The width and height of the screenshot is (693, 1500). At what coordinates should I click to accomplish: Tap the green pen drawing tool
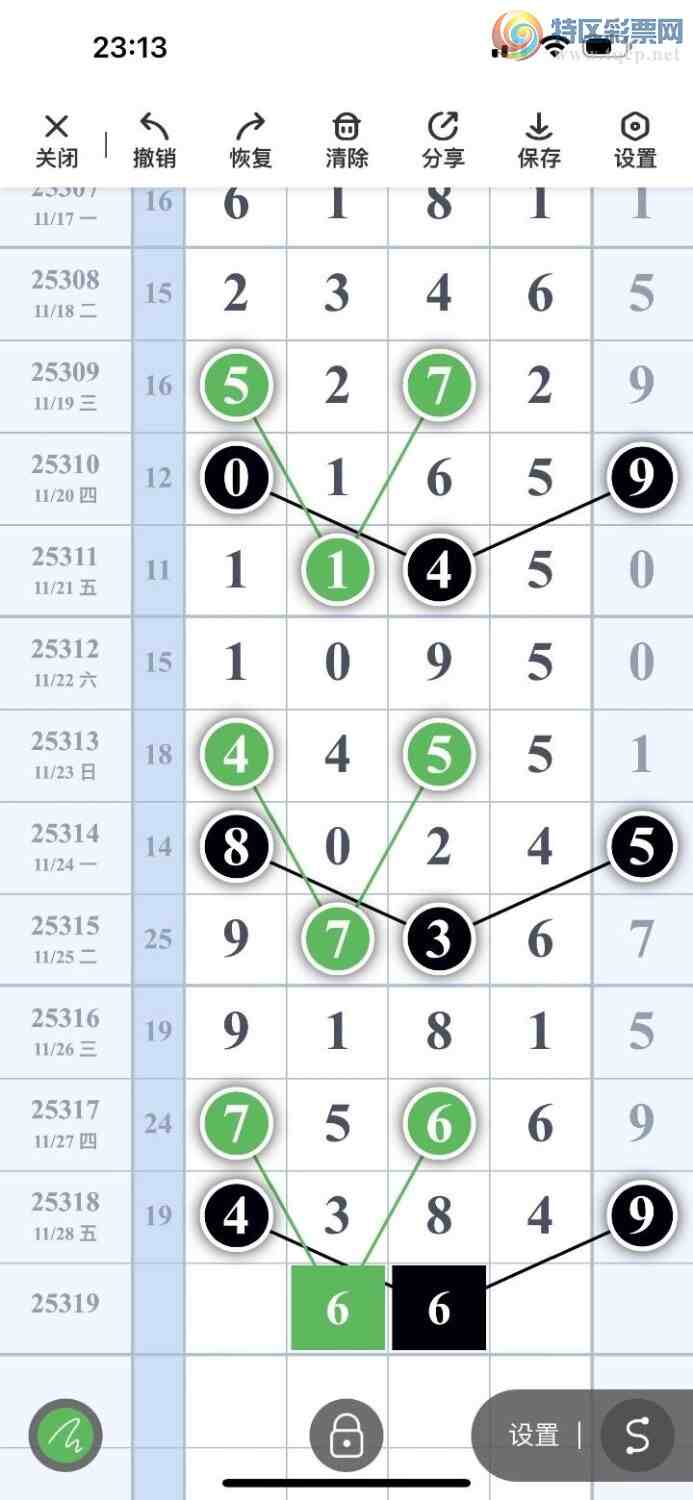65,1435
